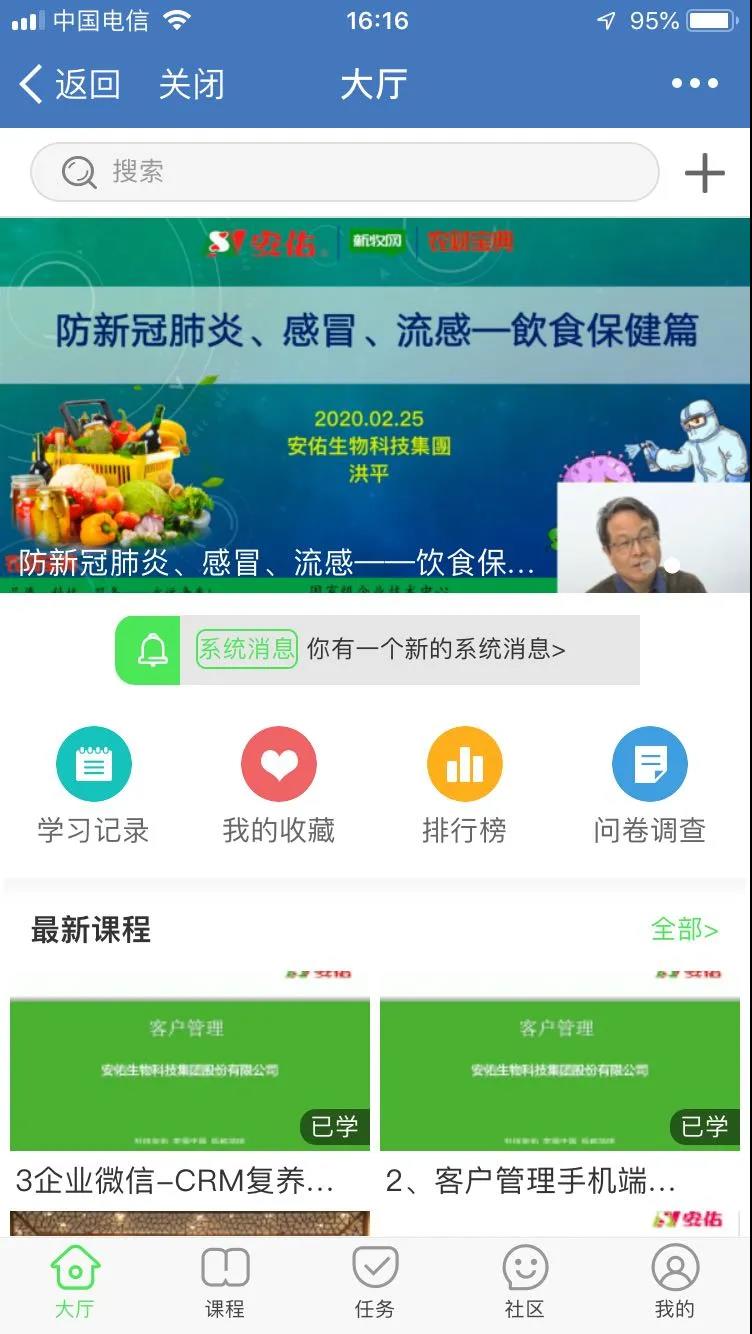Check the 排行榜 leaderboard

point(464,786)
